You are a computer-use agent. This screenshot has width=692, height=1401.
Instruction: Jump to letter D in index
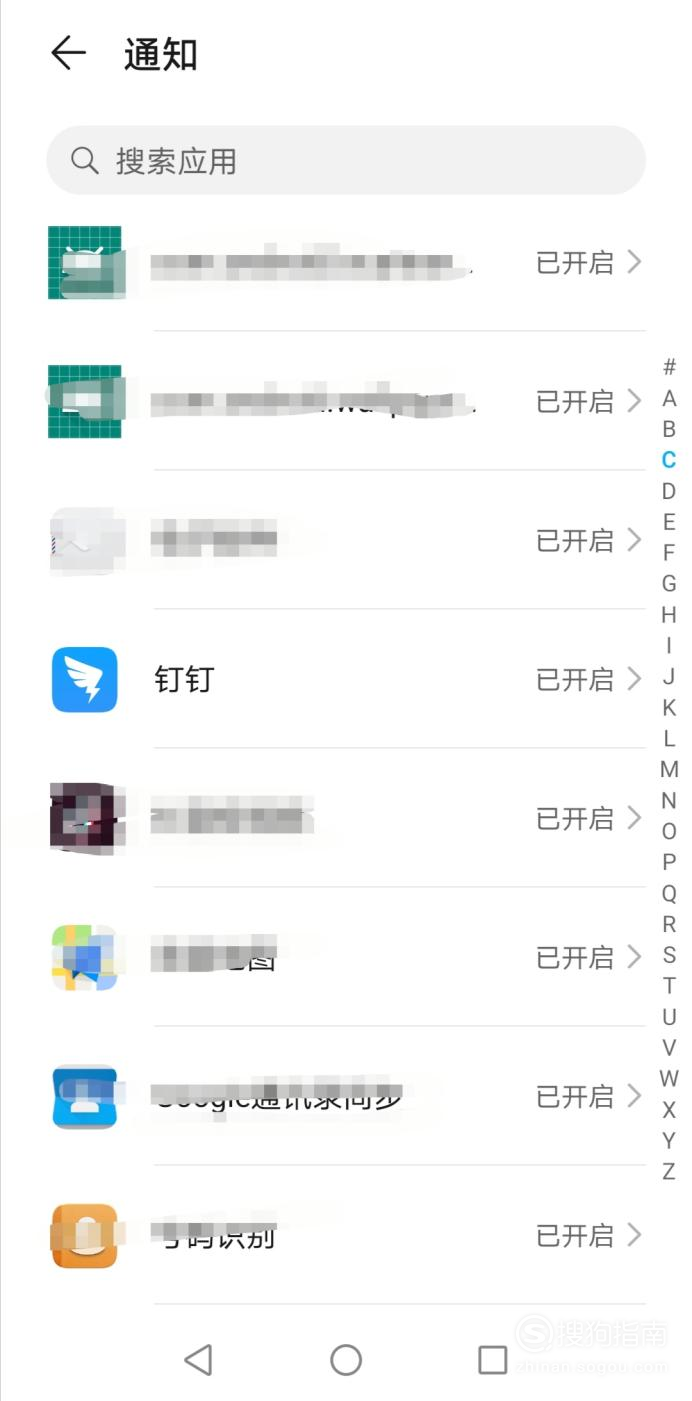tap(669, 491)
